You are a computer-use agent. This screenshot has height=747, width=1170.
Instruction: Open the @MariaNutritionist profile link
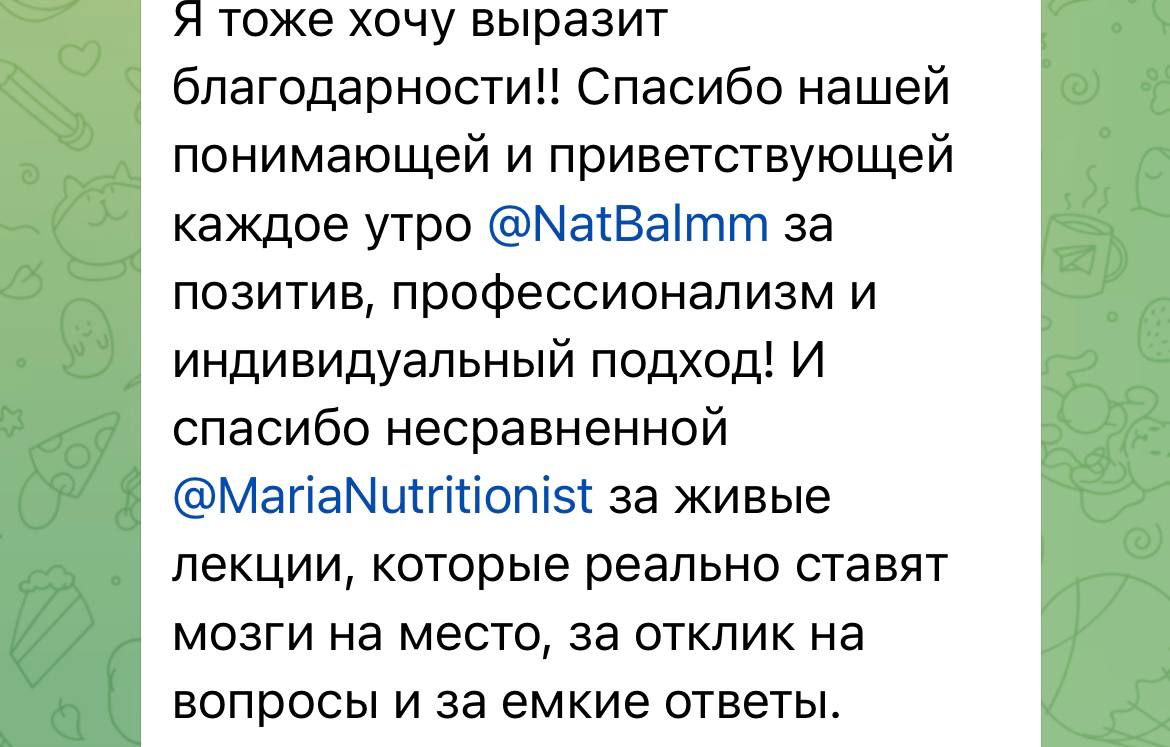click(383, 496)
